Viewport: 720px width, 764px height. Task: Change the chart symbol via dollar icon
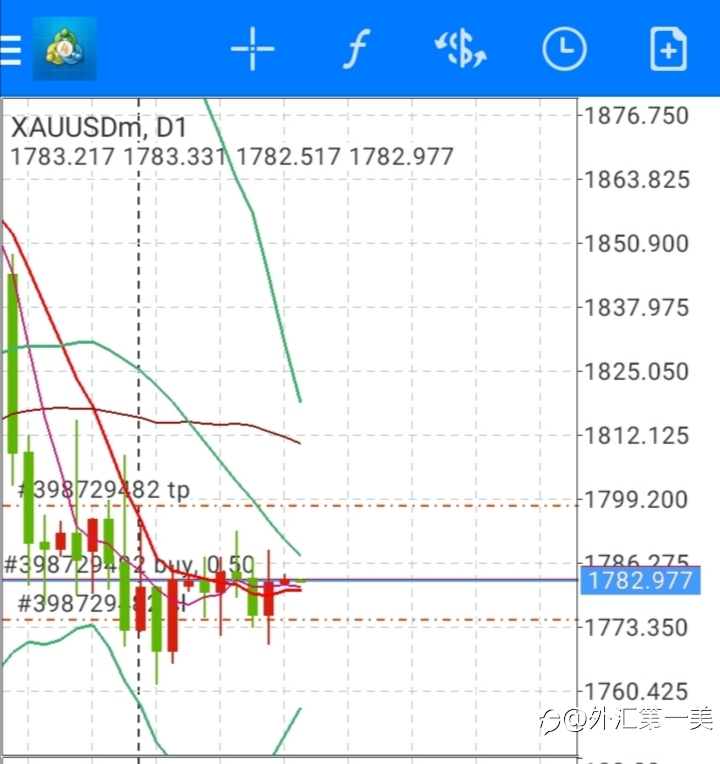click(460, 49)
